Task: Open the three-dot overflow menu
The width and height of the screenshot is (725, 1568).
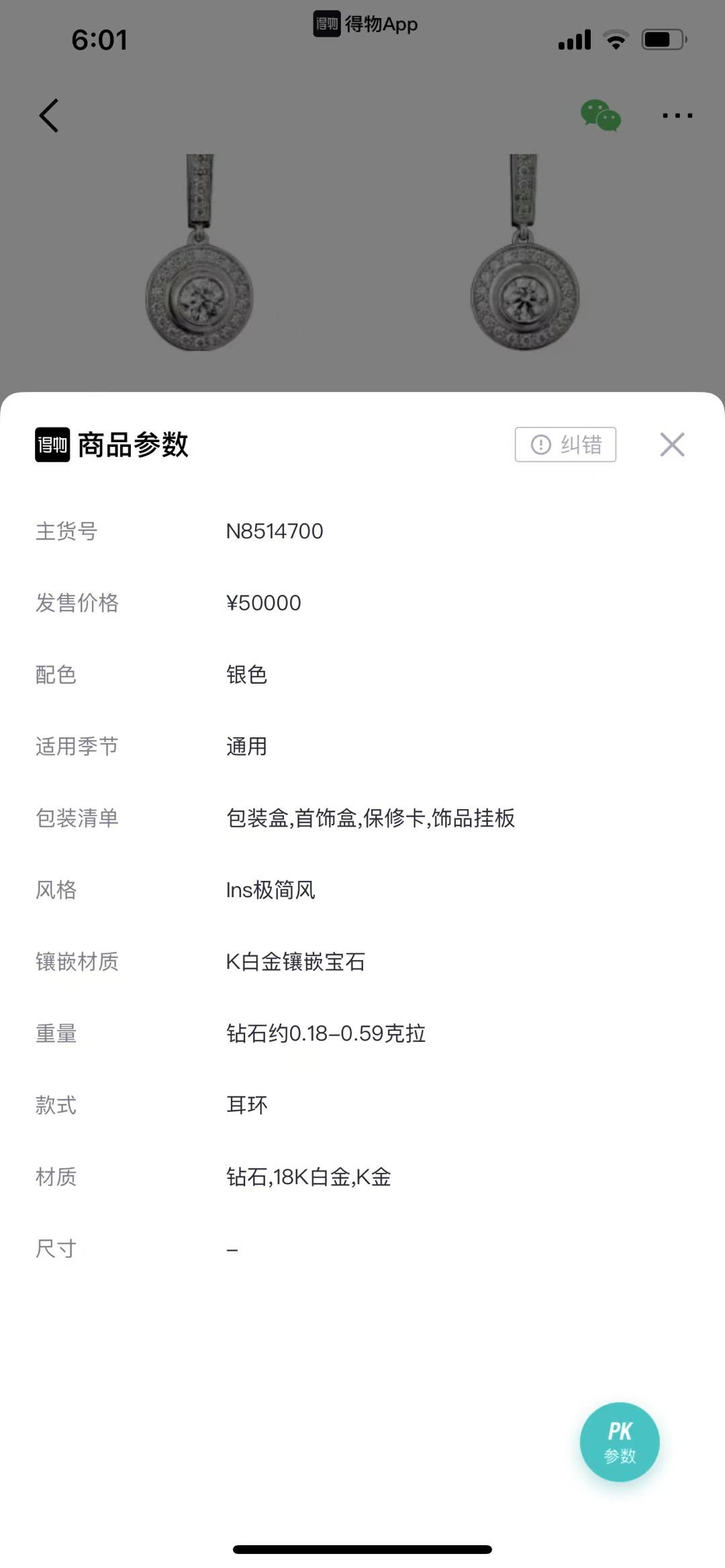Action: (677, 115)
